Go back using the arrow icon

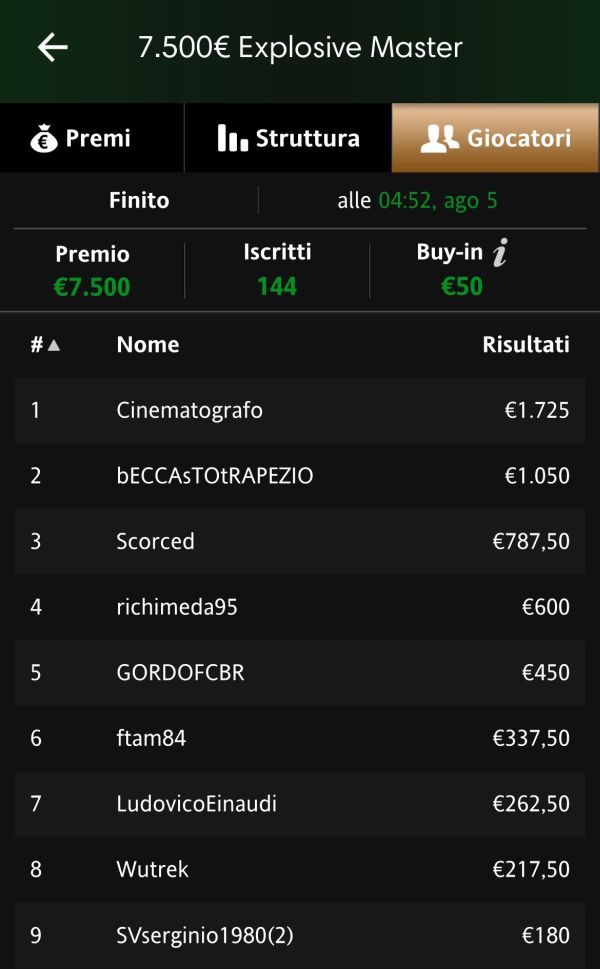[53, 48]
